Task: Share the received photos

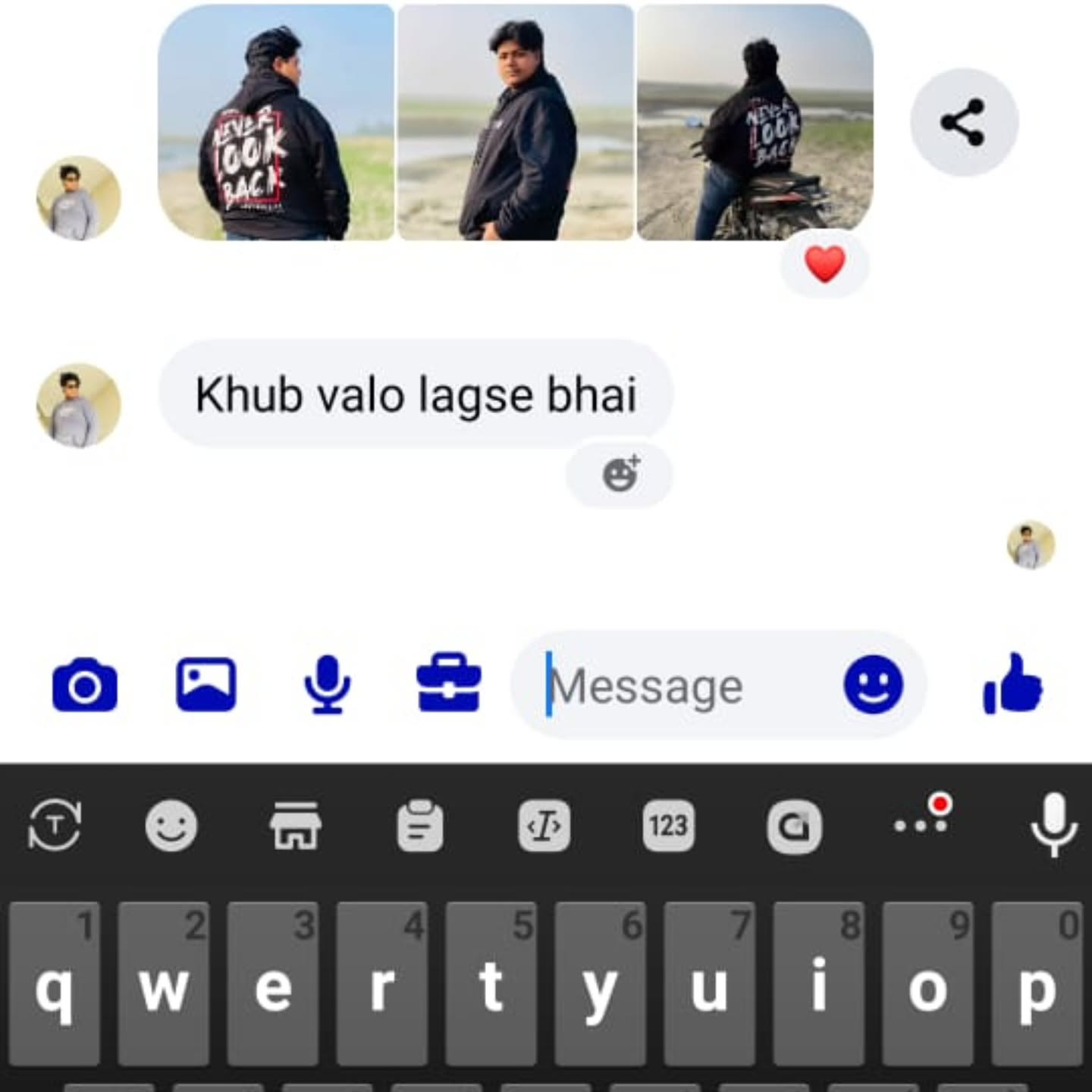Action: point(963,122)
